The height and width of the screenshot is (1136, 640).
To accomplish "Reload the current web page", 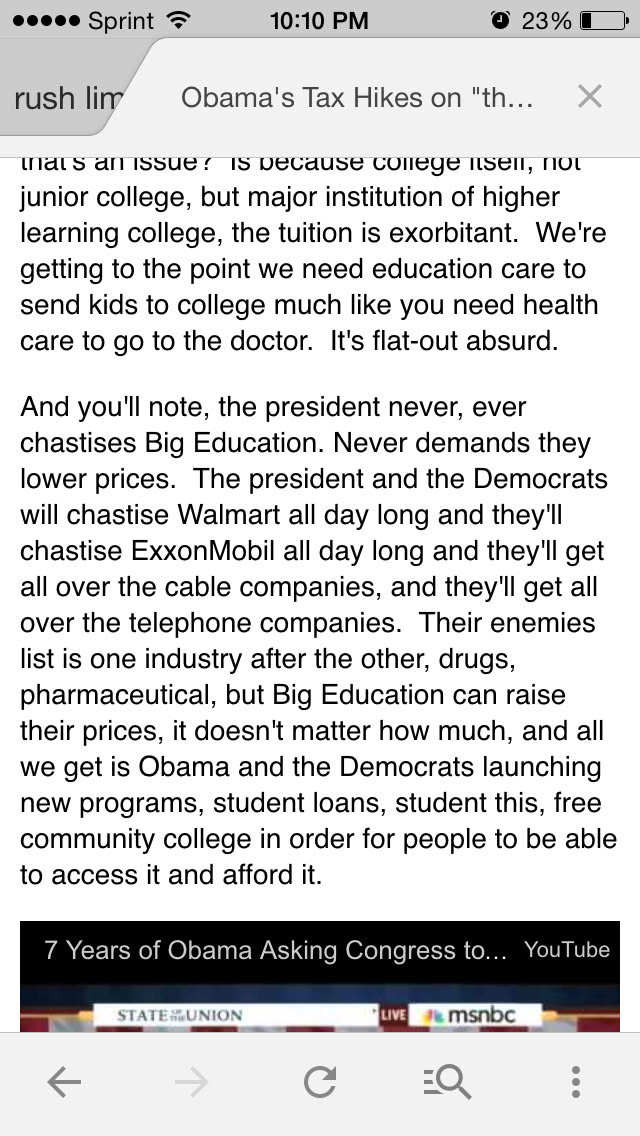I will 320,1082.
